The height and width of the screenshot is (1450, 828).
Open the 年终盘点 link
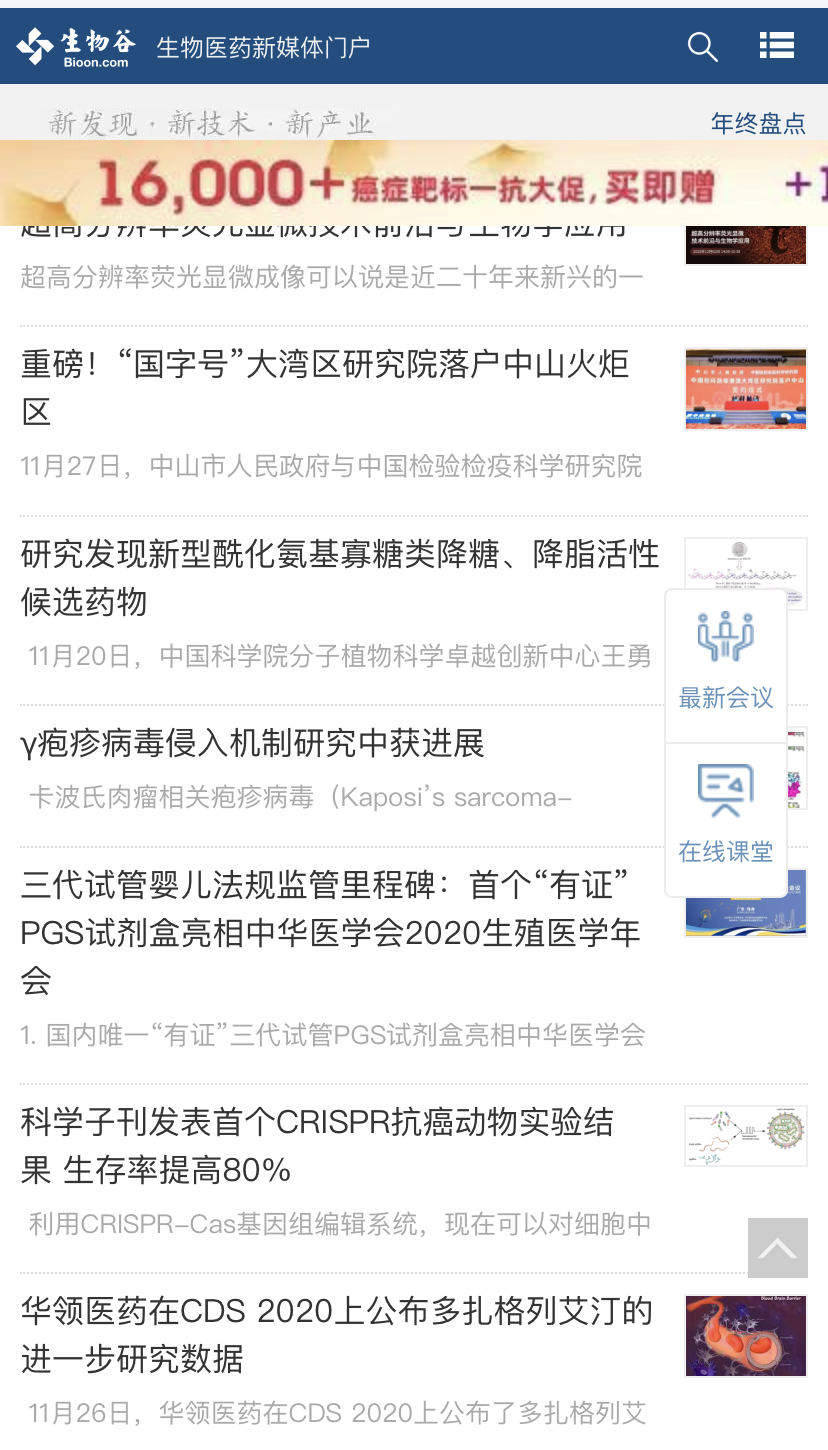(x=758, y=123)
